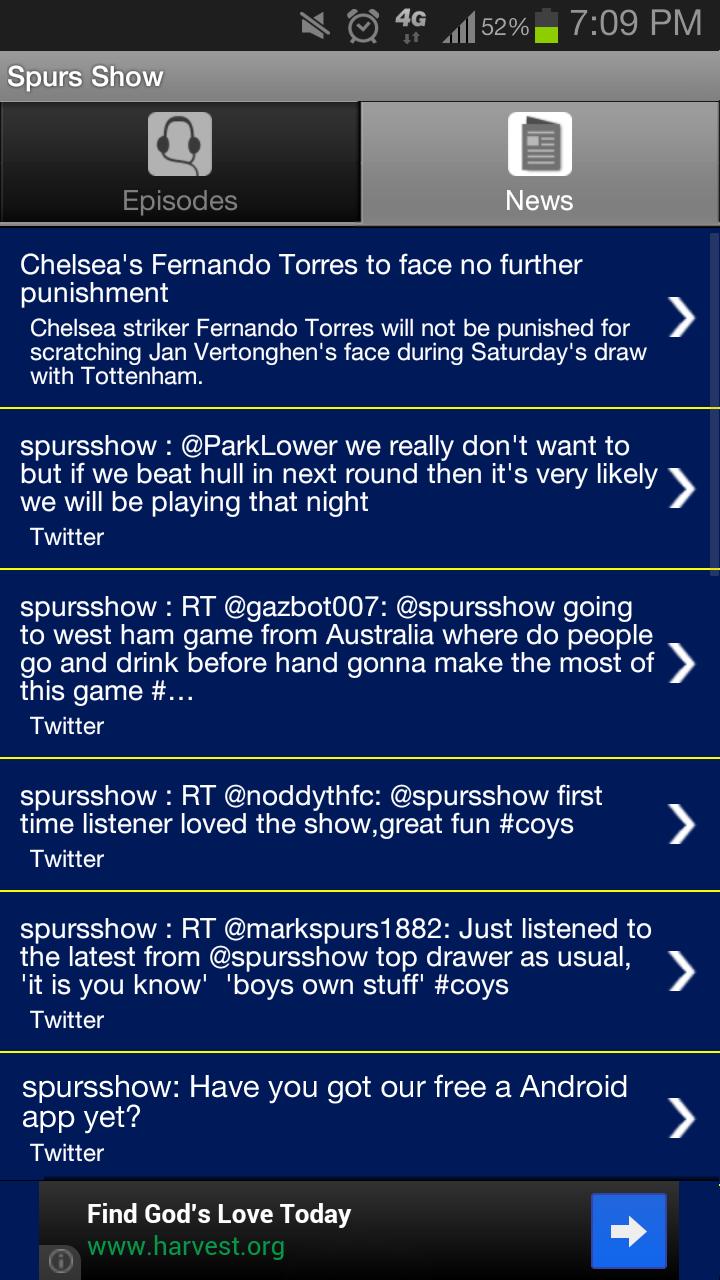This screenshot has width=720, height=1280.
Task: Tap the alarm clock status bar icon
Action: (362, 25)
